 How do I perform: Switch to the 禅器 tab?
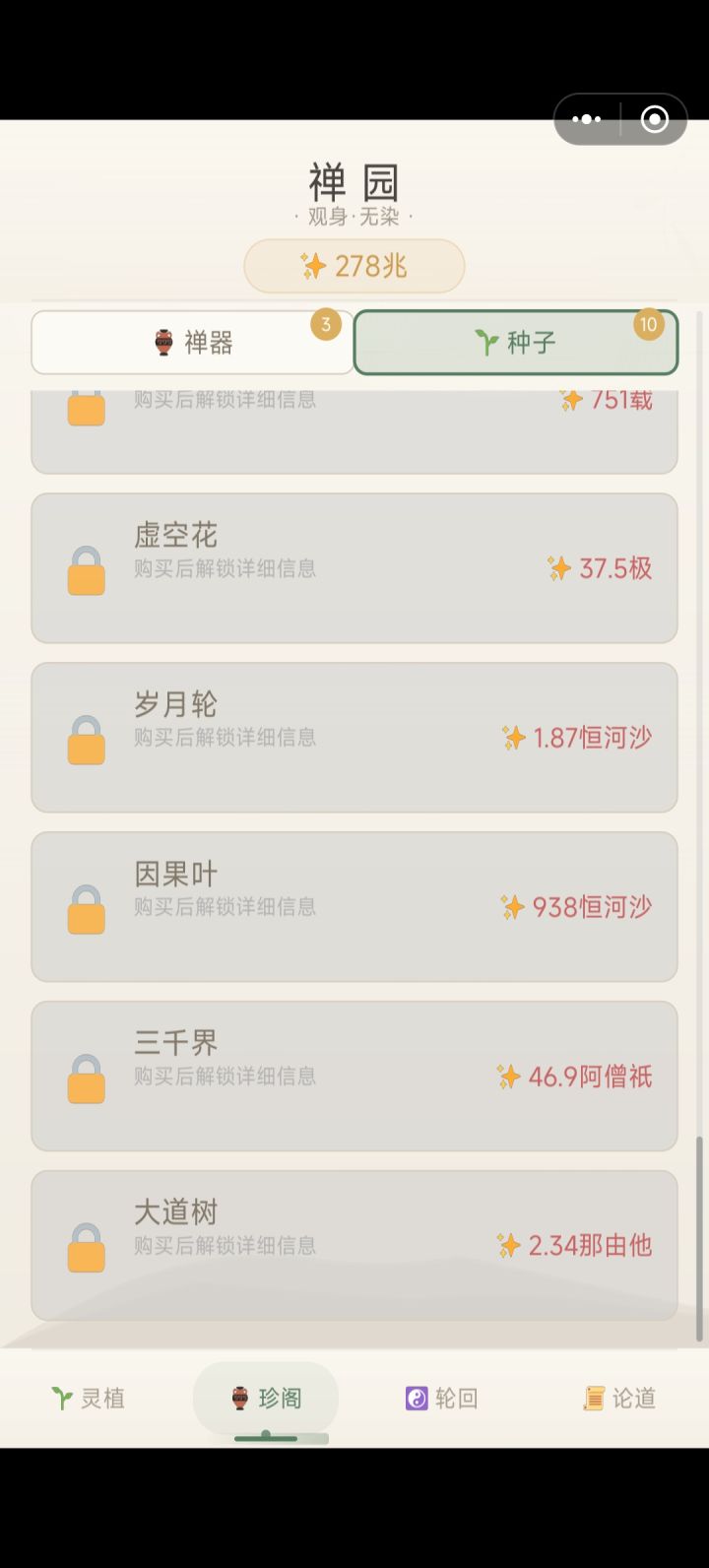[193, 342]
